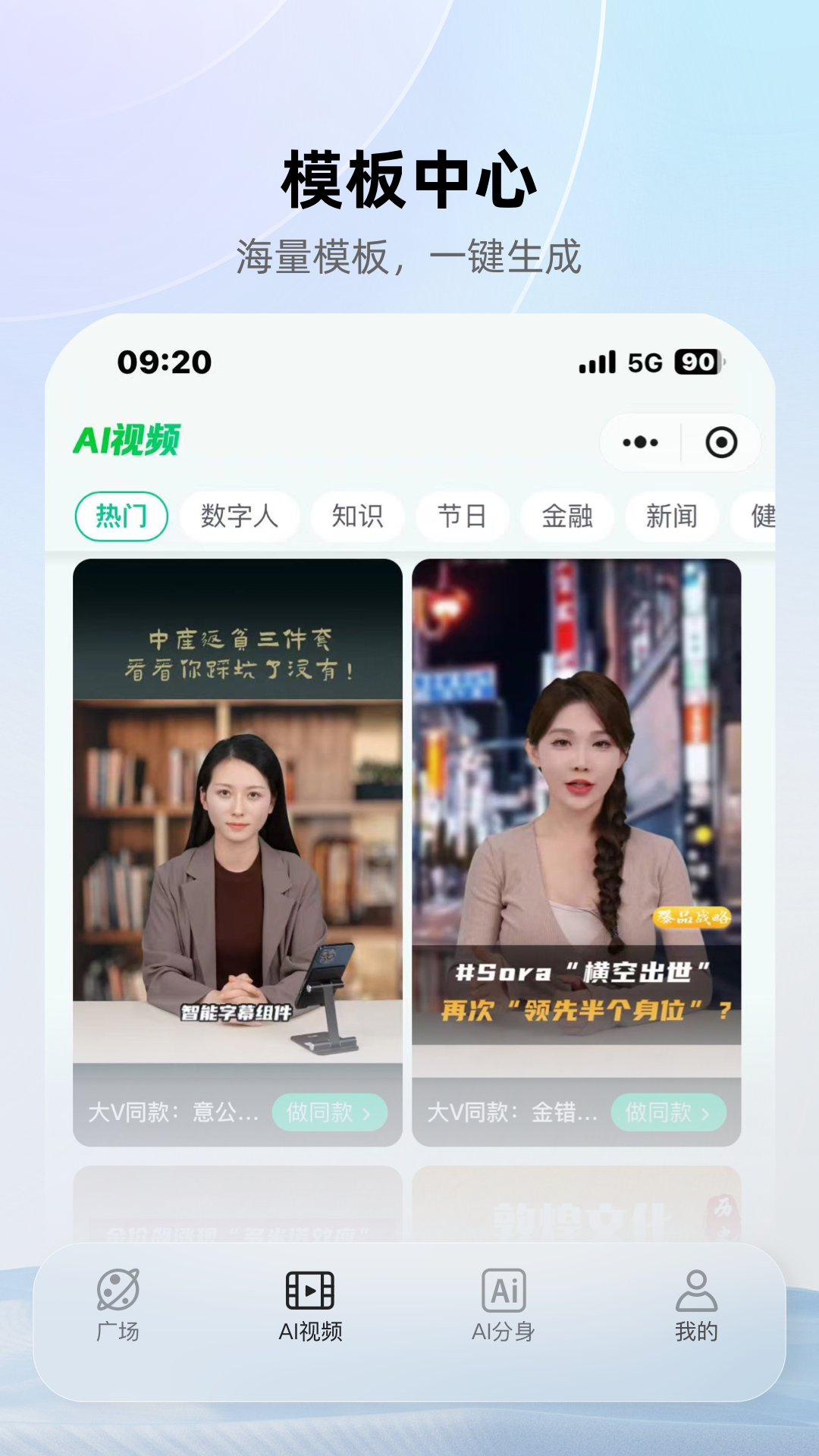Switch to the 知识 category
Screen dimensions: 819x1456
pos(357,516)
